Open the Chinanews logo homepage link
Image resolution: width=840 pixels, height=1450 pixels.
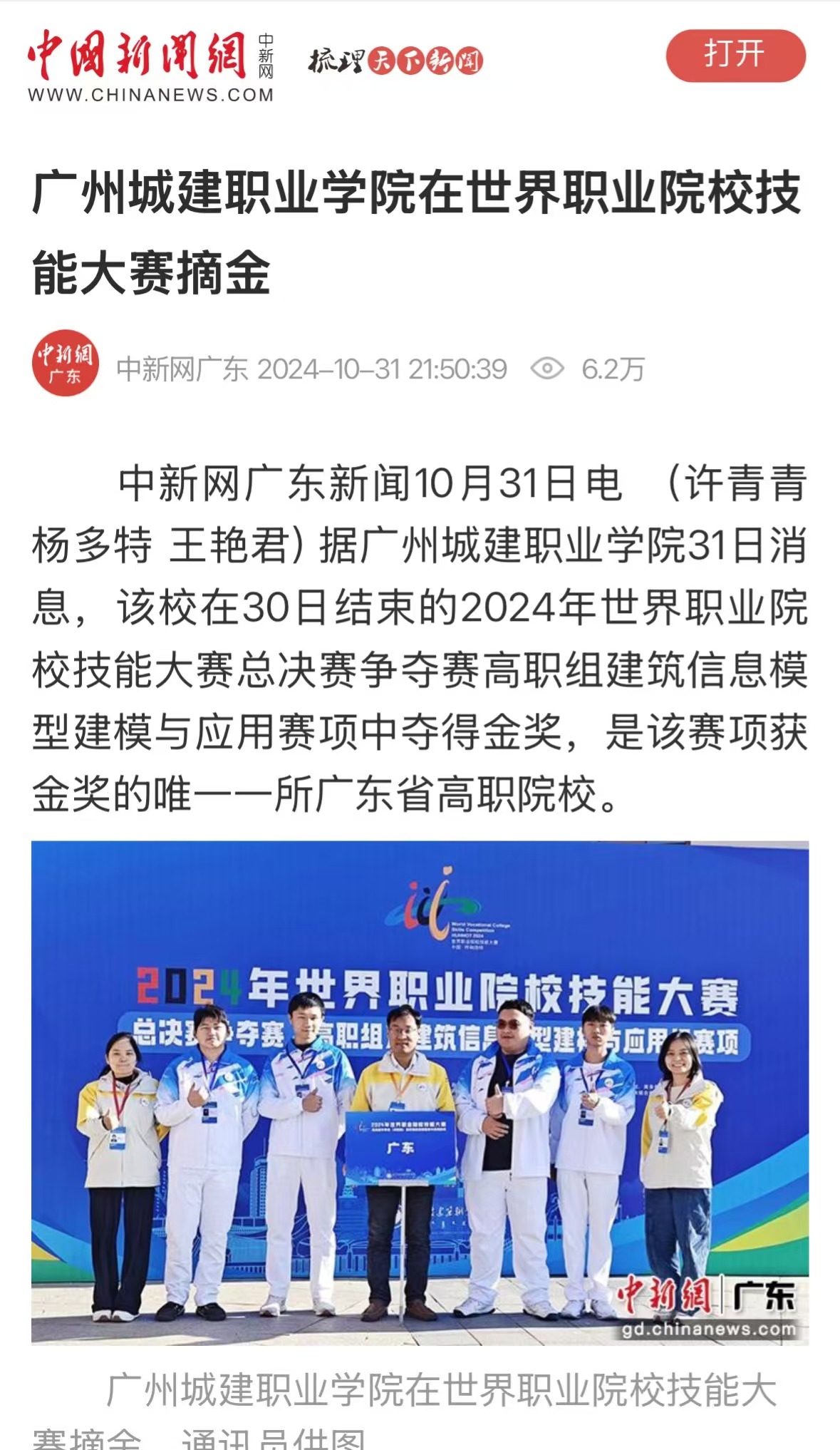[151, 66]
